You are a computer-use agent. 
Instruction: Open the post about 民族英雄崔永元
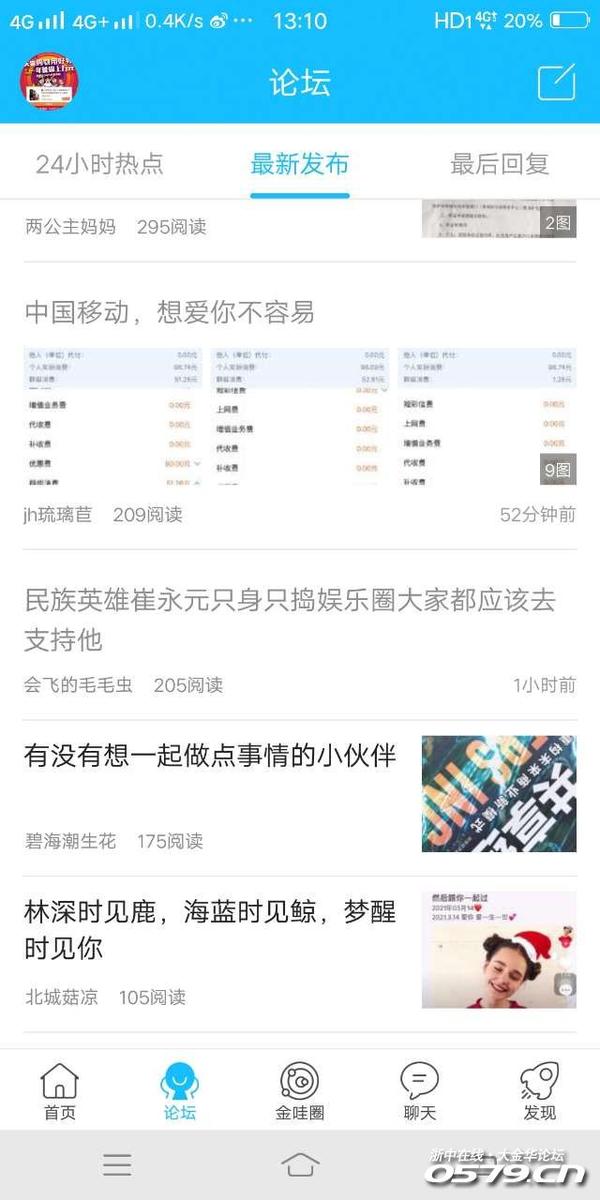tap(290, 619)
